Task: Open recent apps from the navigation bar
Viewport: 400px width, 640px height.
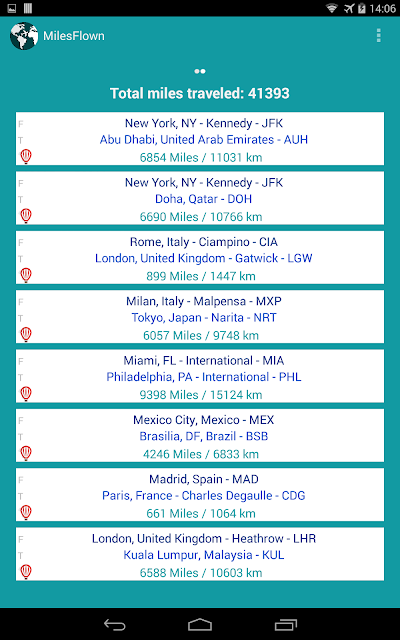Action: click(x=285, y=624)
